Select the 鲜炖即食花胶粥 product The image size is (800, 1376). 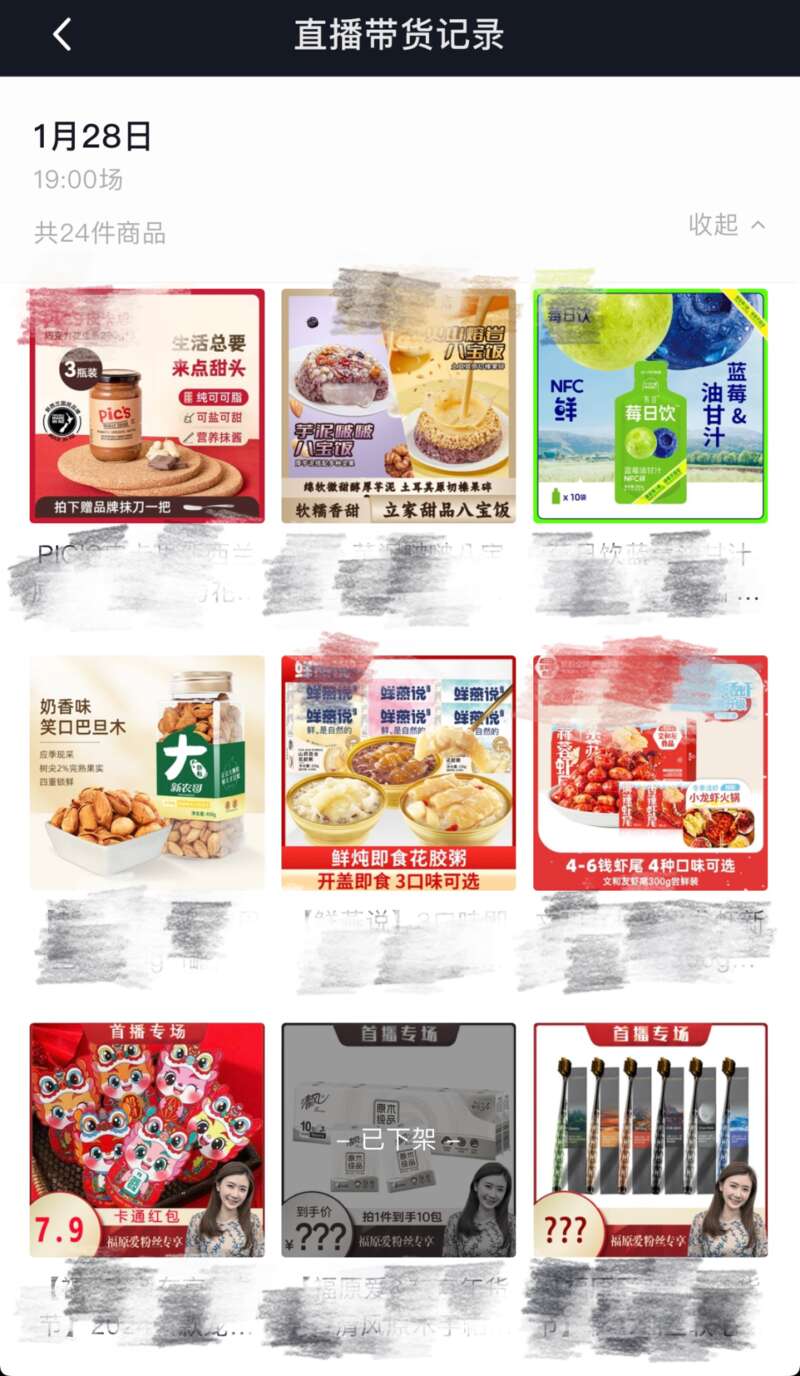398,772
